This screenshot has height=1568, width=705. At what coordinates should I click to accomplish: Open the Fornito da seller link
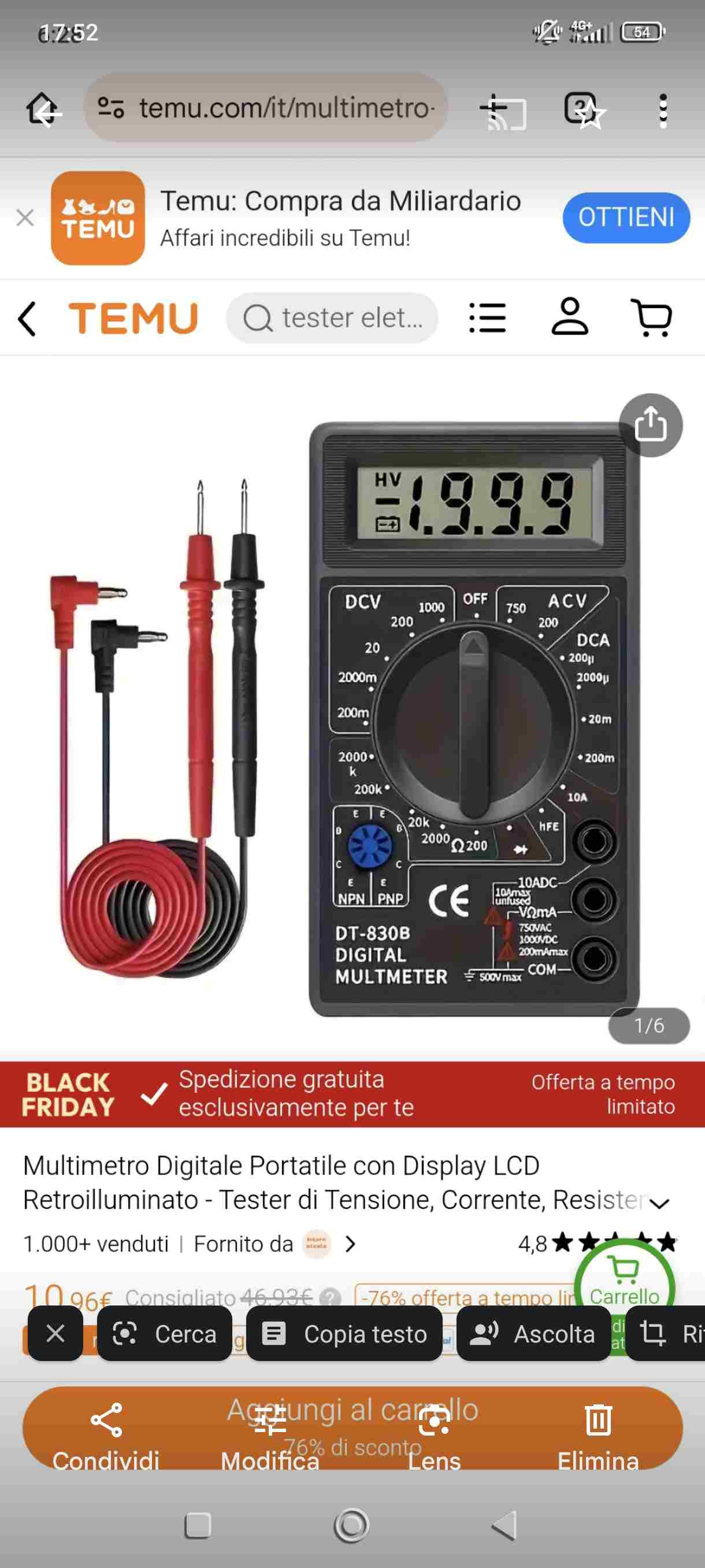click(x=274, y=1244)
